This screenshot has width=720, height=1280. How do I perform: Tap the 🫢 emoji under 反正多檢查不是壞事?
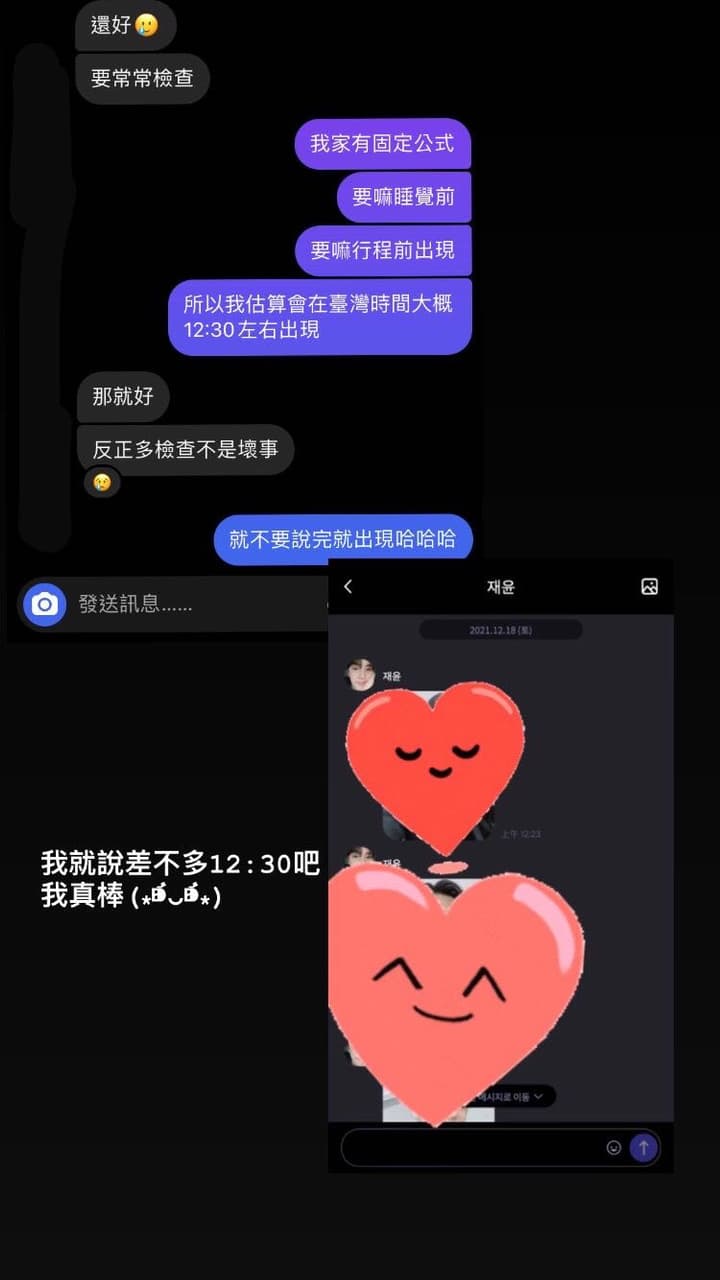103,481
